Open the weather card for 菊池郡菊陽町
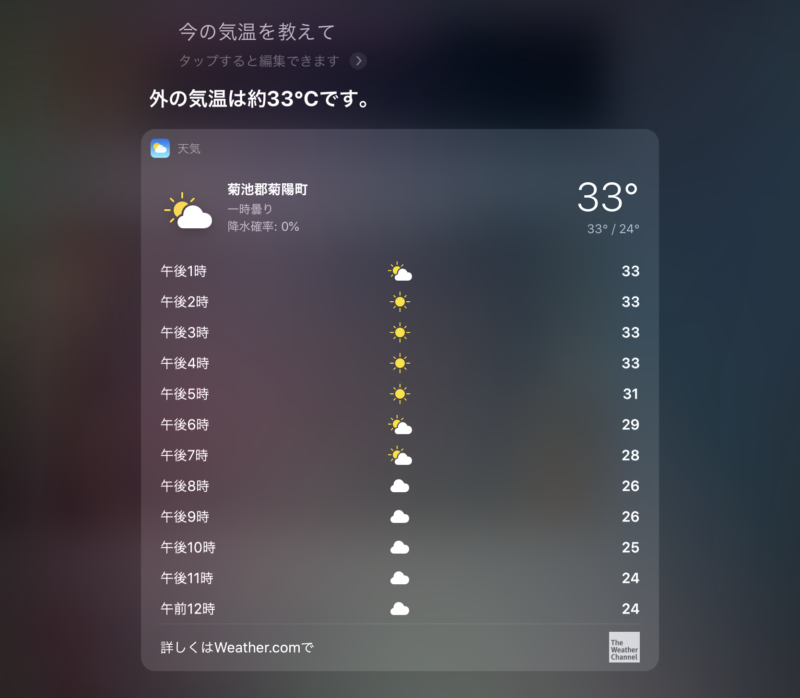Image resolution: width=800 pixels, height=698 pixels. point(400,207)
